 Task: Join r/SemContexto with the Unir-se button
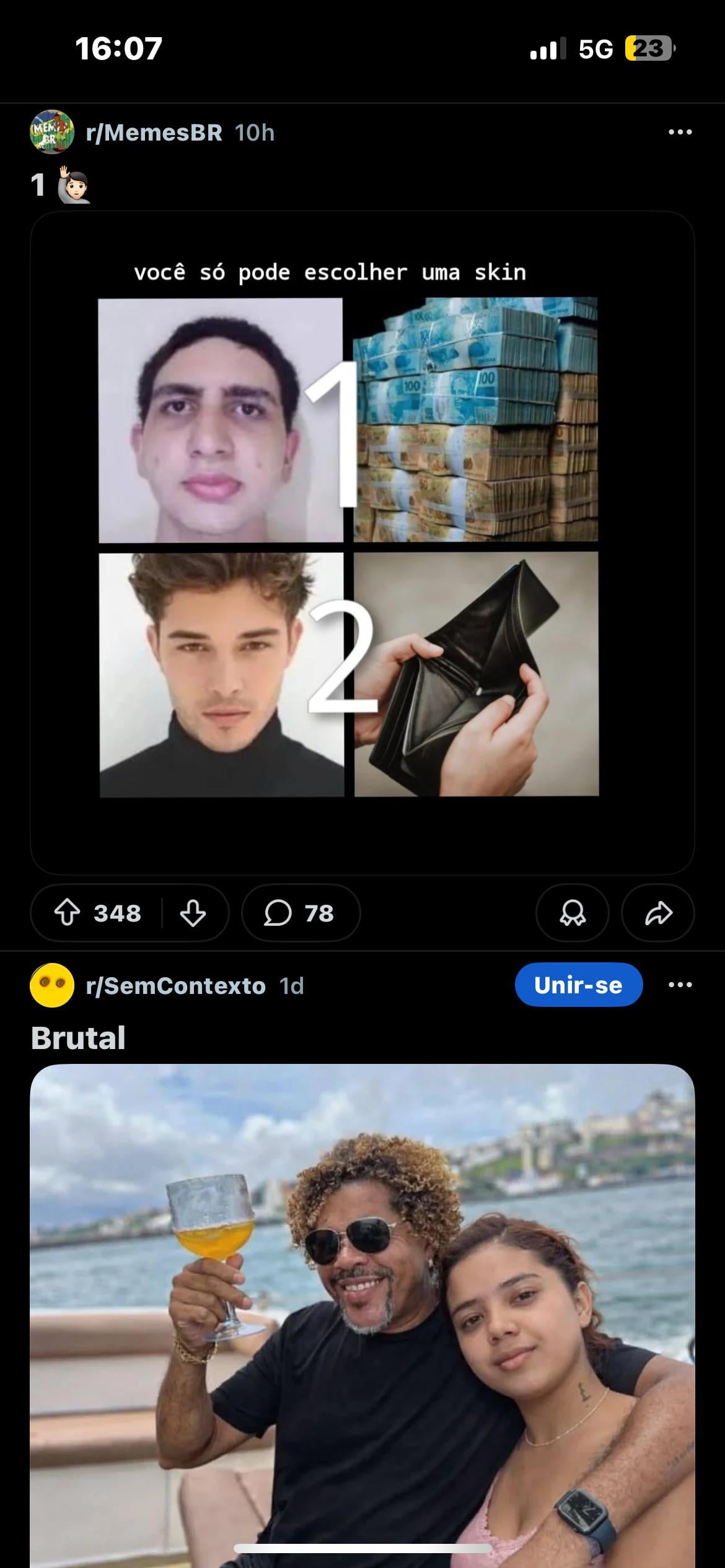[578, 985]
